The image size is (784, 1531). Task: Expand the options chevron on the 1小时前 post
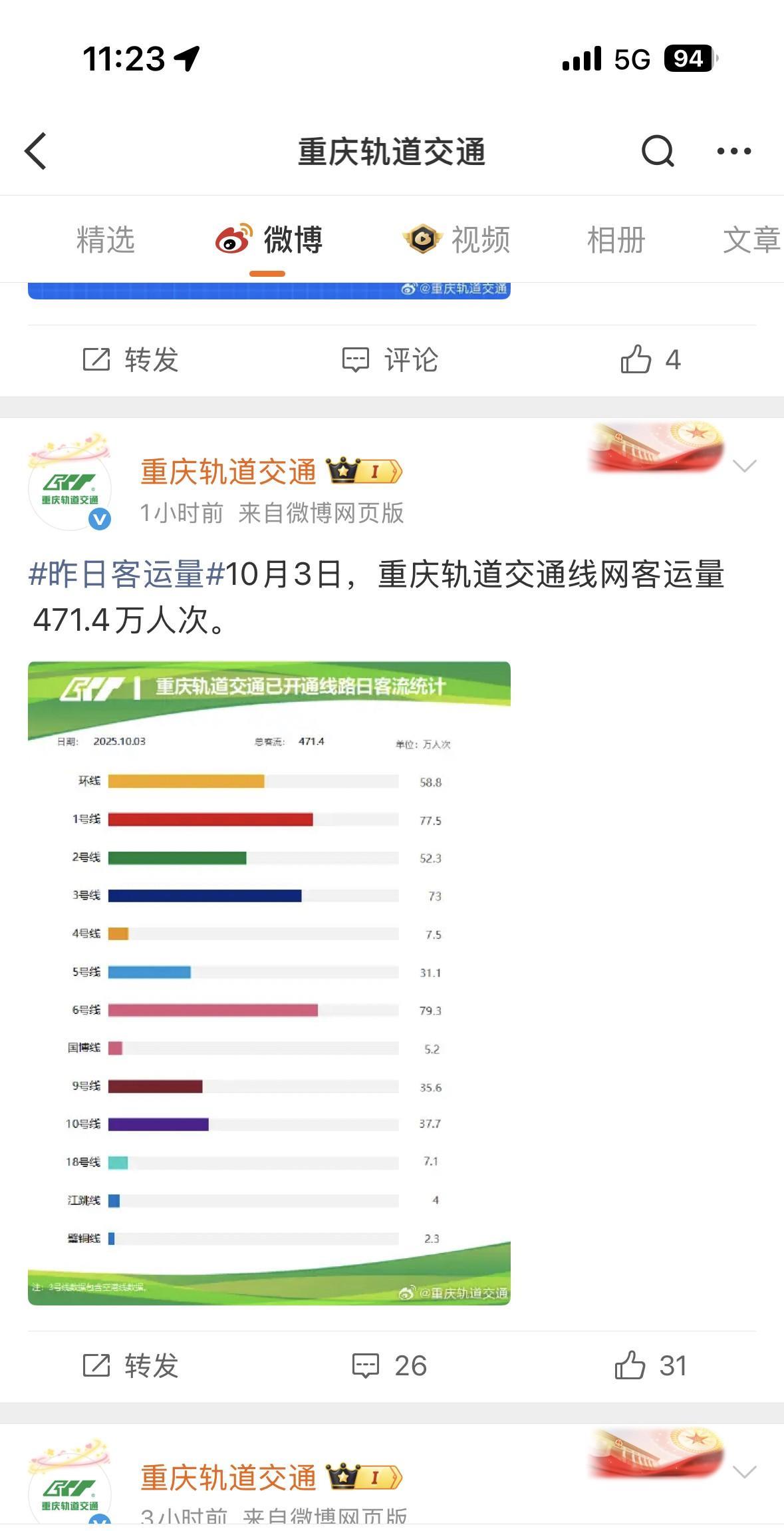[x=744, y=466]
